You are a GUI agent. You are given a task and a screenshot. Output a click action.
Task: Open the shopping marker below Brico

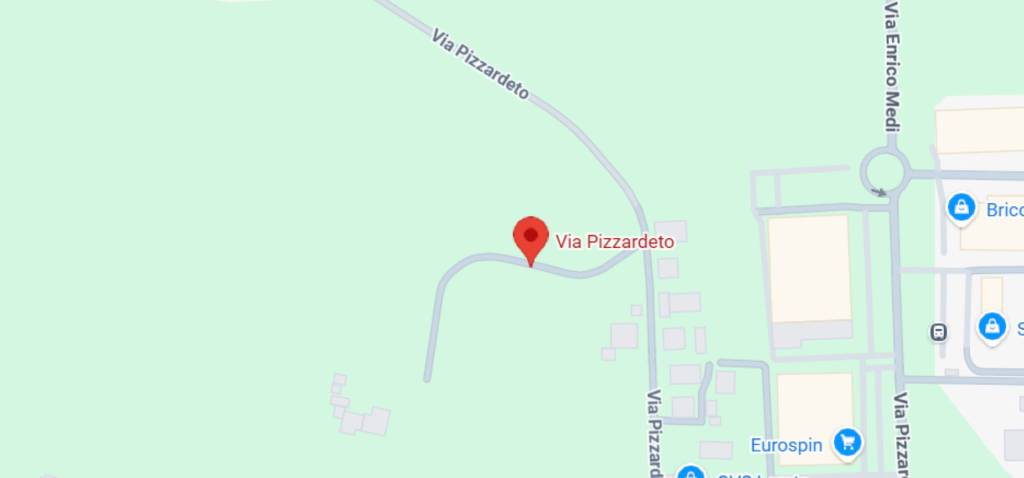[991, 326]
